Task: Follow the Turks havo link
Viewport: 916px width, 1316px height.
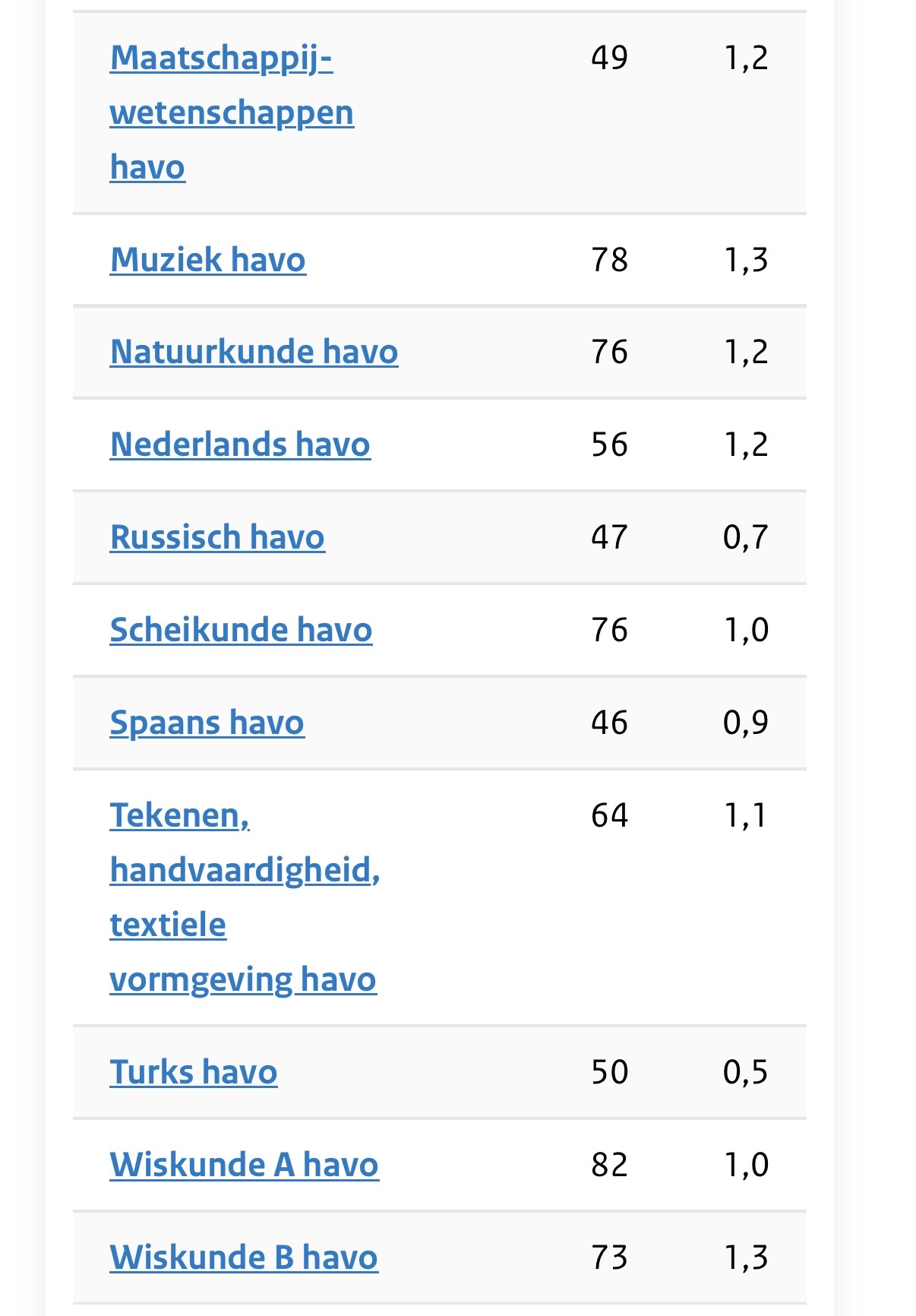Action: 193,1072
